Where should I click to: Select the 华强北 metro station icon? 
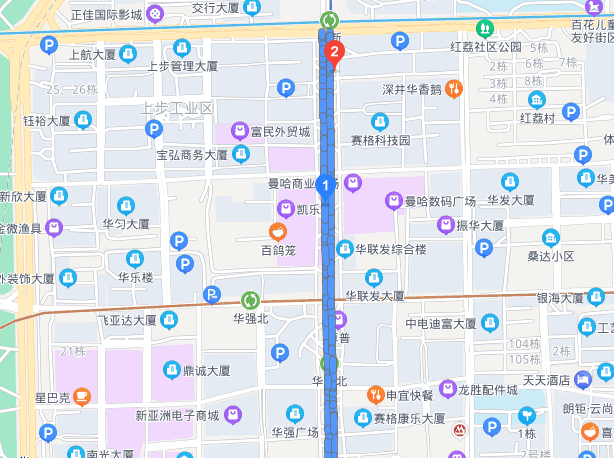pos(252,299)
